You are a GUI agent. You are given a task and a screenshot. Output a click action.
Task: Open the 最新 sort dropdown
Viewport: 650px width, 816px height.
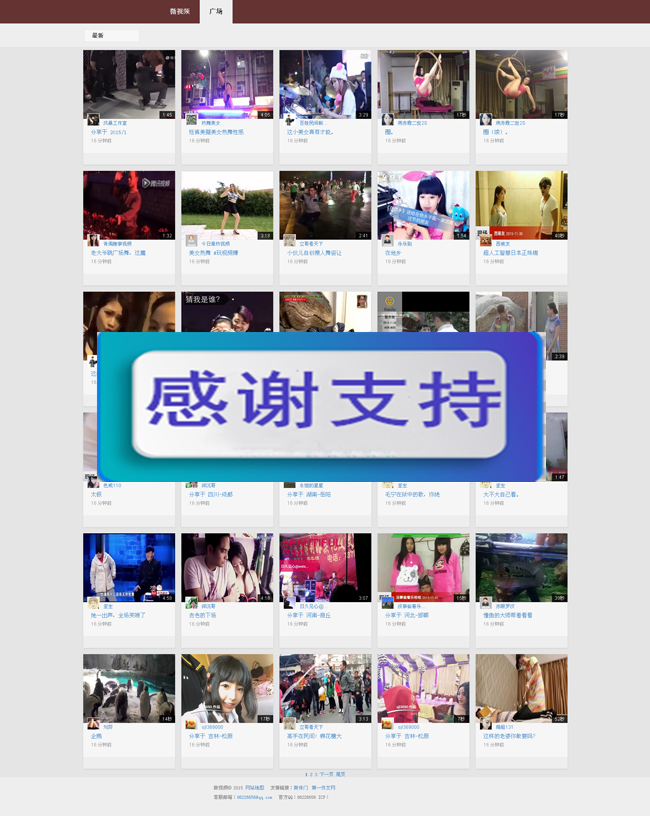pyautogui.click(x=111, y=35)
